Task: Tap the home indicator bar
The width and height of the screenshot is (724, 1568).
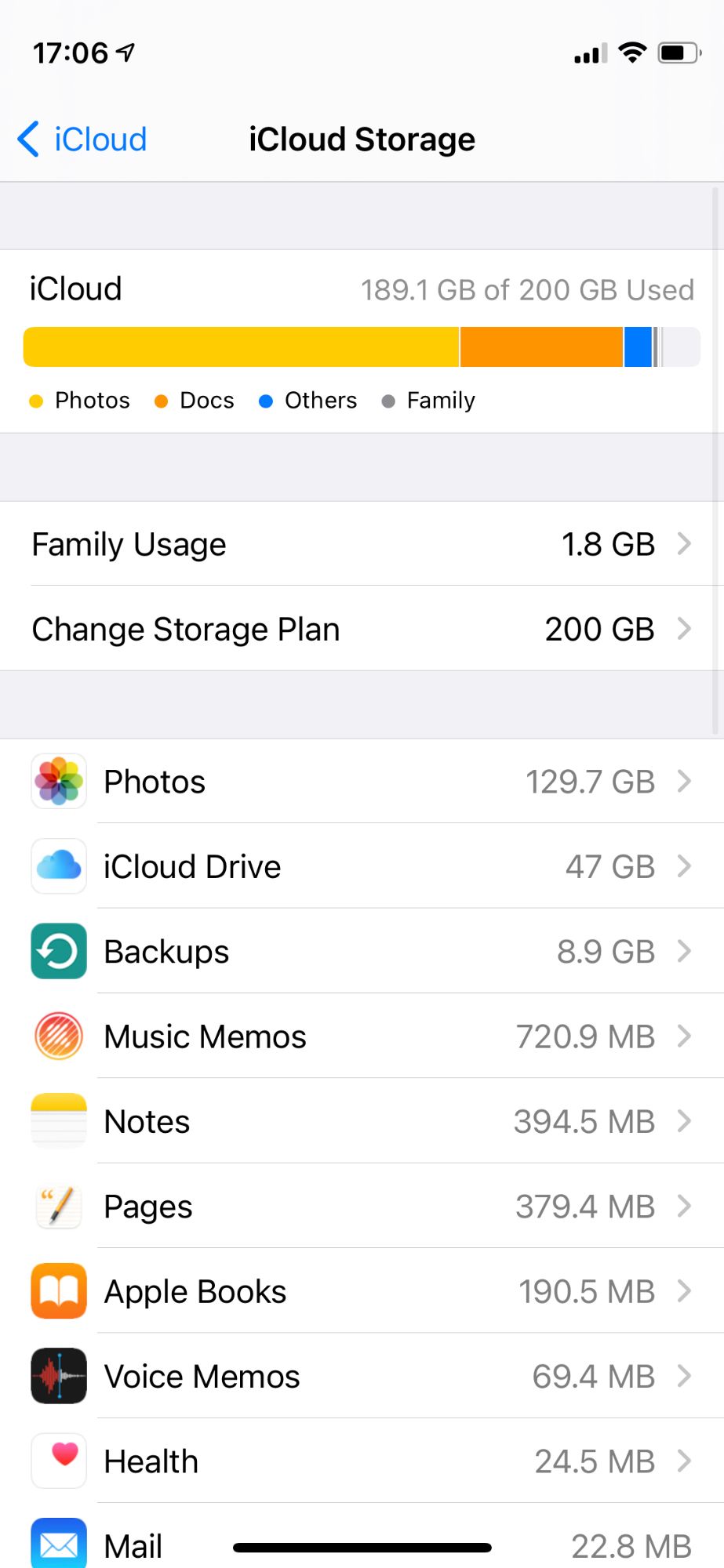Action: [362, 1542]
